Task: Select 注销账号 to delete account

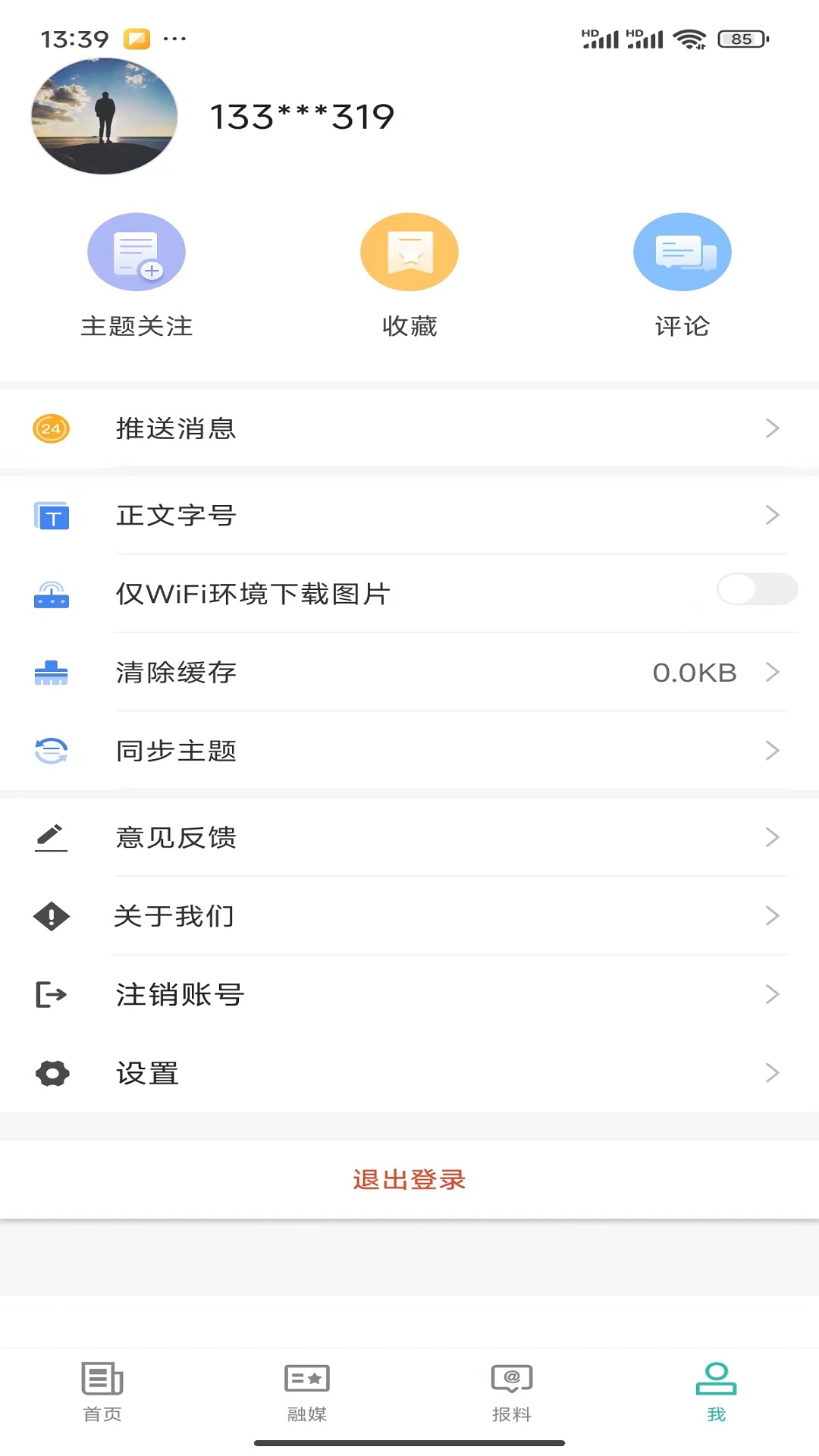Action: [409, 994]
